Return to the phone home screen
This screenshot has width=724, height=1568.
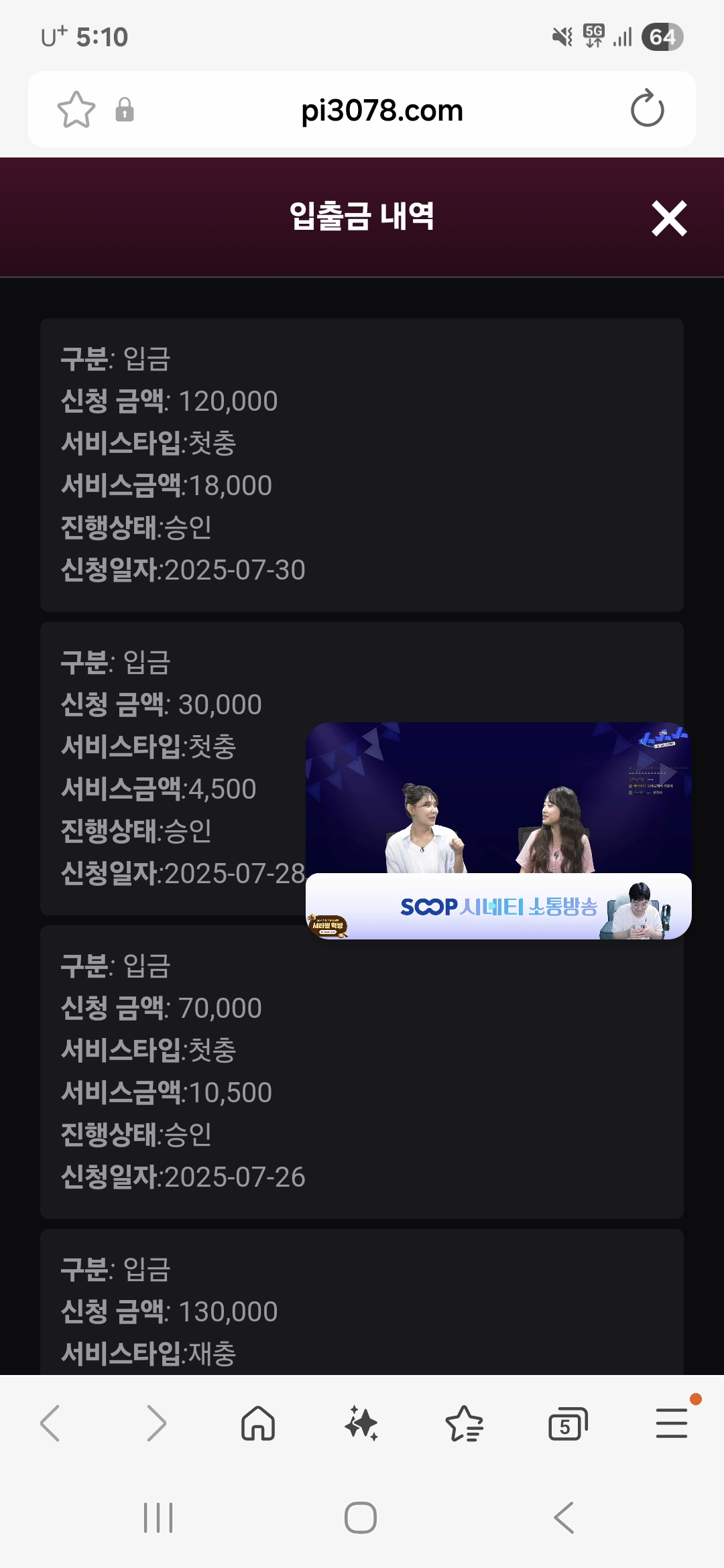pyautogui.click(x=361, y=1518)
